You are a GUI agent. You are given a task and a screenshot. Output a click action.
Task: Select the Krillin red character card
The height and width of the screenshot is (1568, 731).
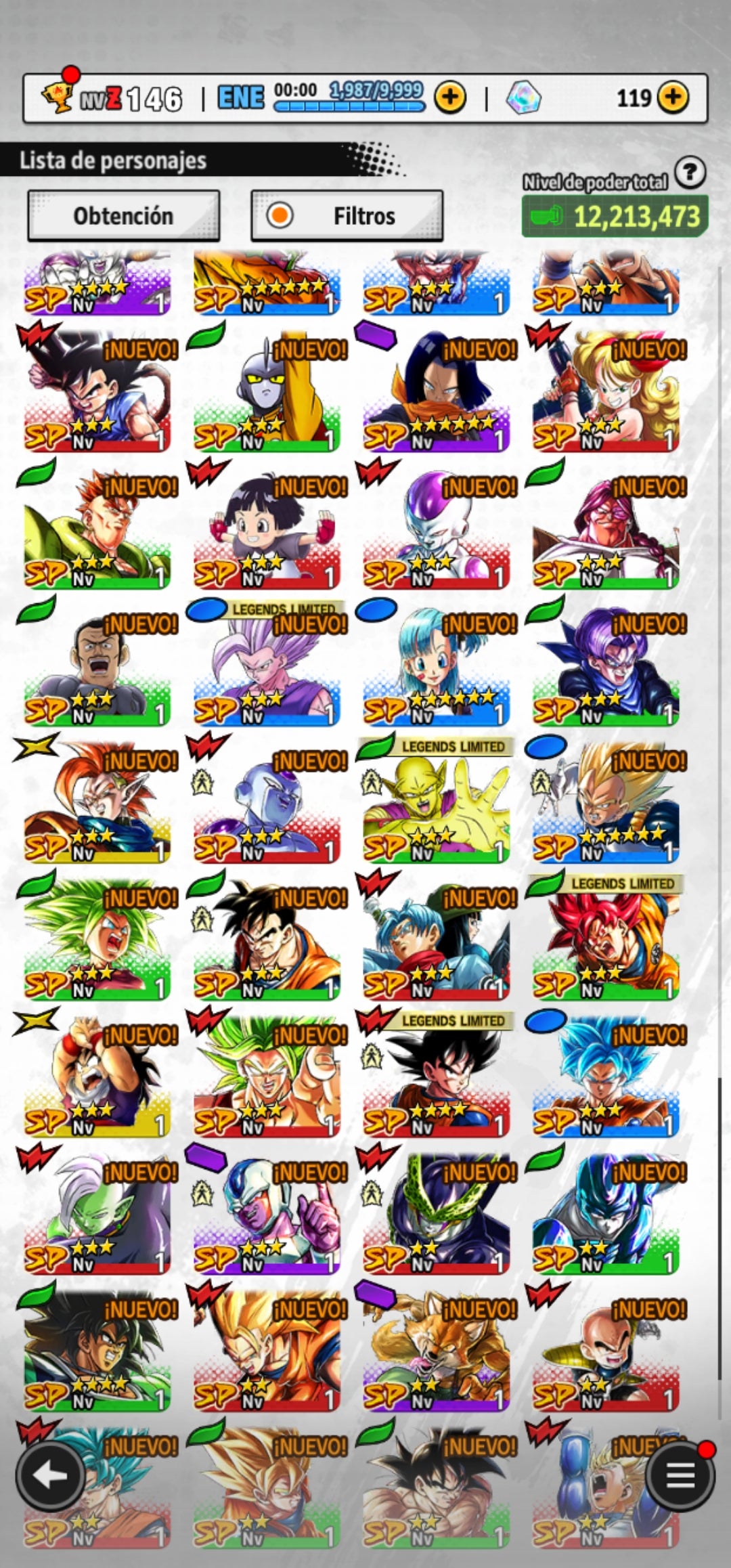click(x=605, y=1353)
